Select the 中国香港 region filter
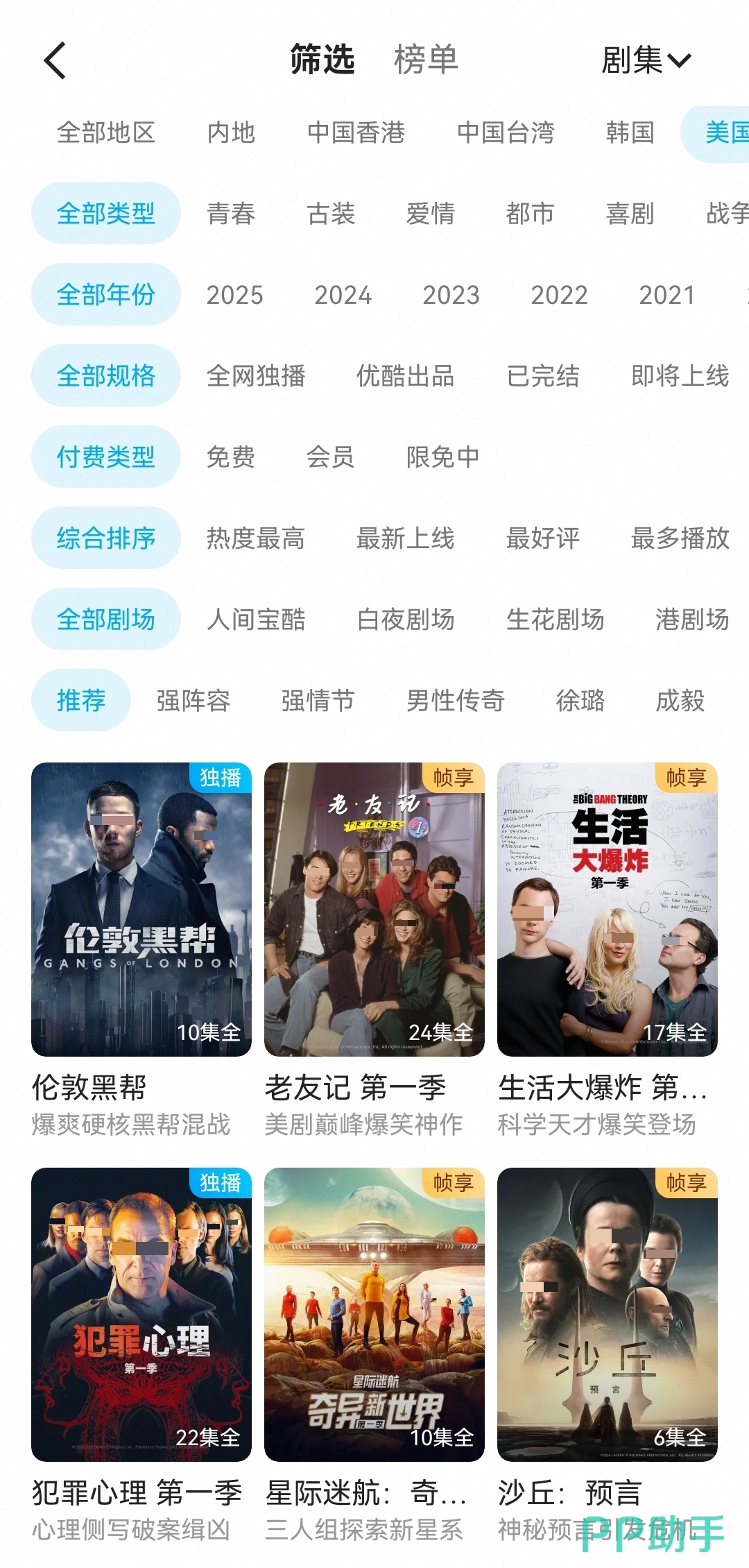The height and width of the screenshot is (1568, 749). [356, 133]
